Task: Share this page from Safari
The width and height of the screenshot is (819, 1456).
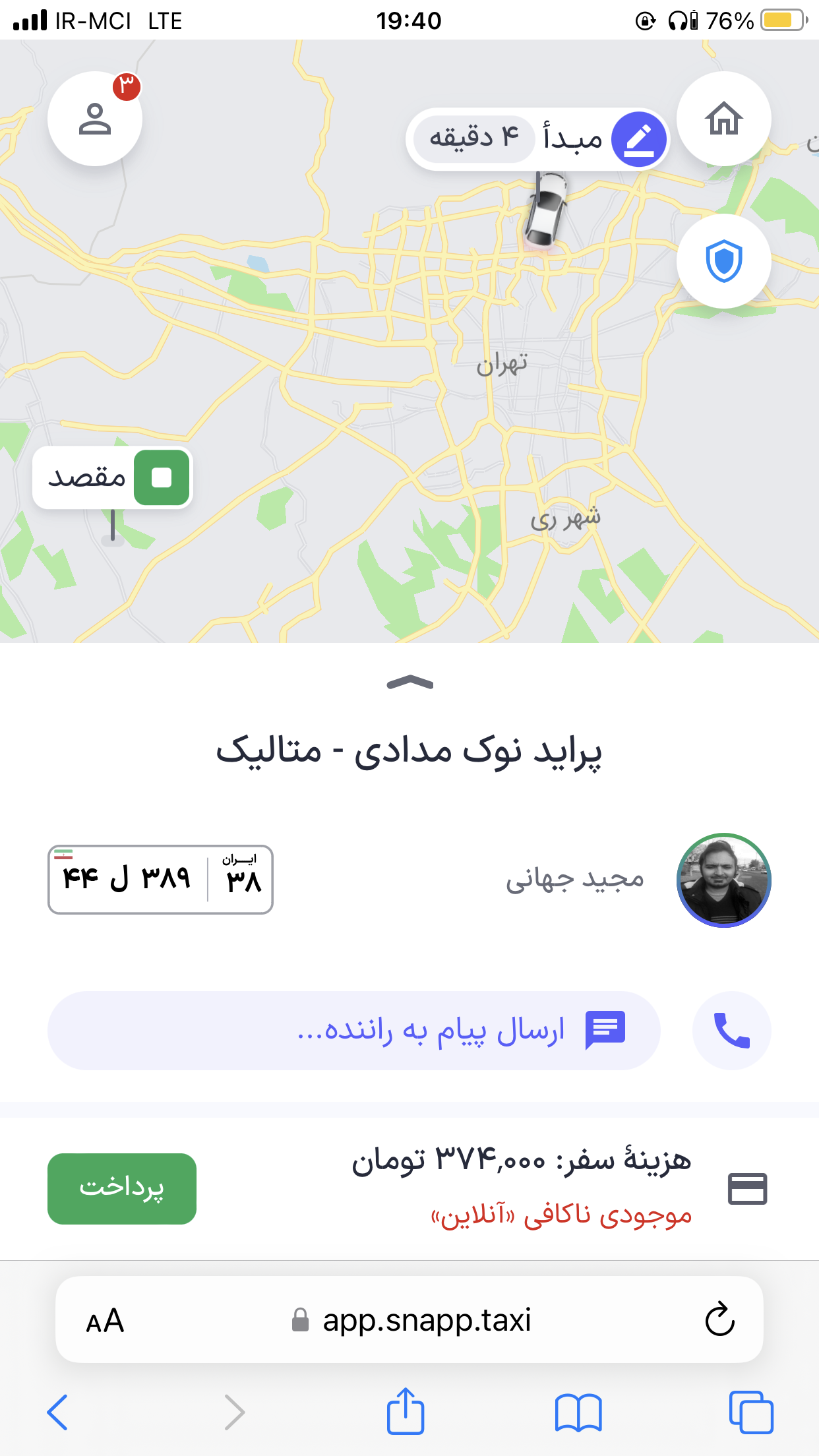Action: pos(405,1411)
